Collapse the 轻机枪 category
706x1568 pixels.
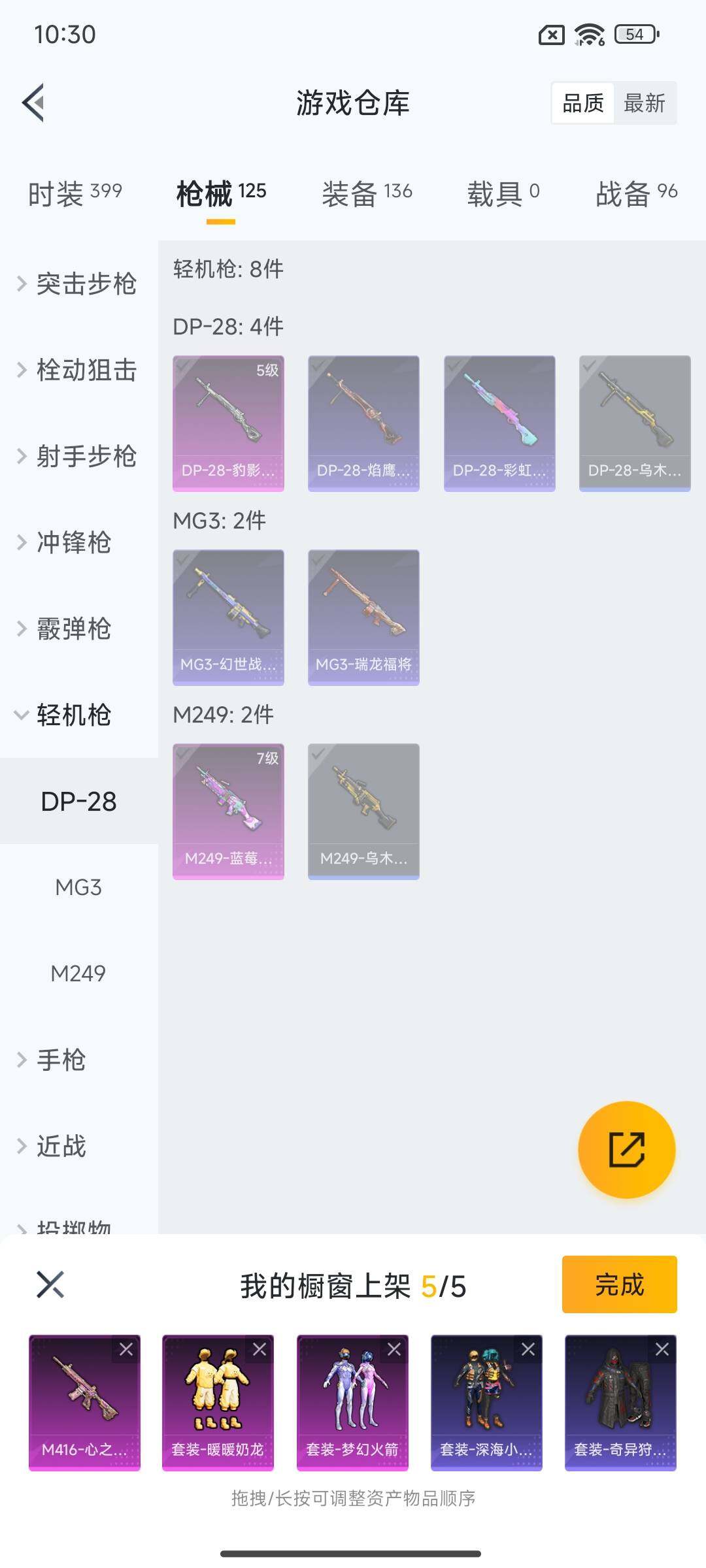[x=65, y=715]
